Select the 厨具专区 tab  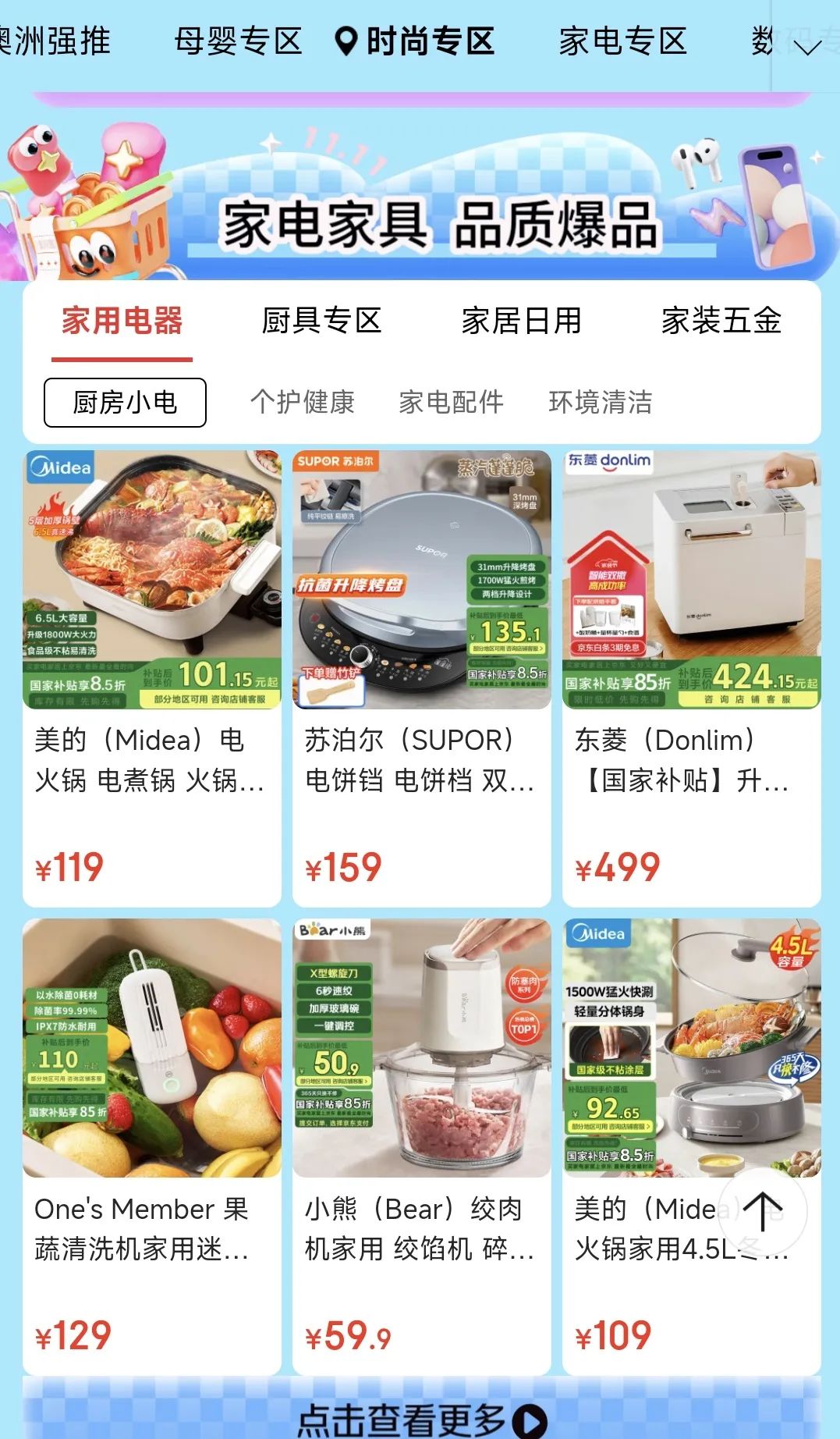321,321
